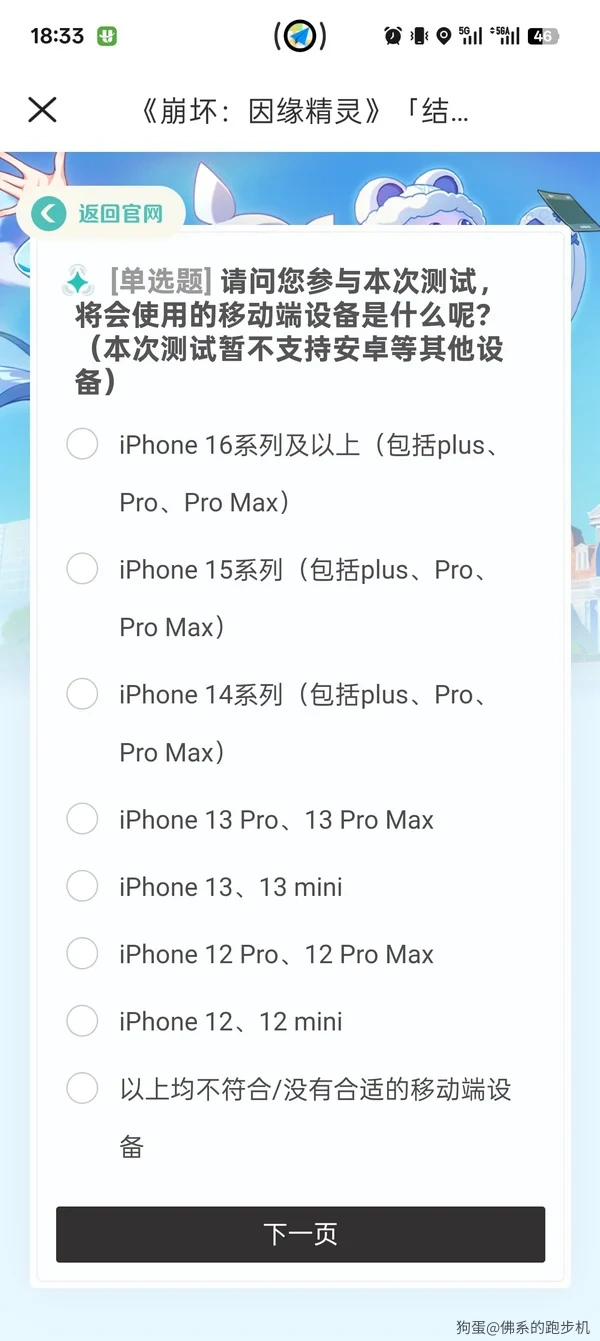The width and height of the screenshot is (600, 1341).
Task: Choose iPhone 13、13 mini
Action: tap(82, 886)
